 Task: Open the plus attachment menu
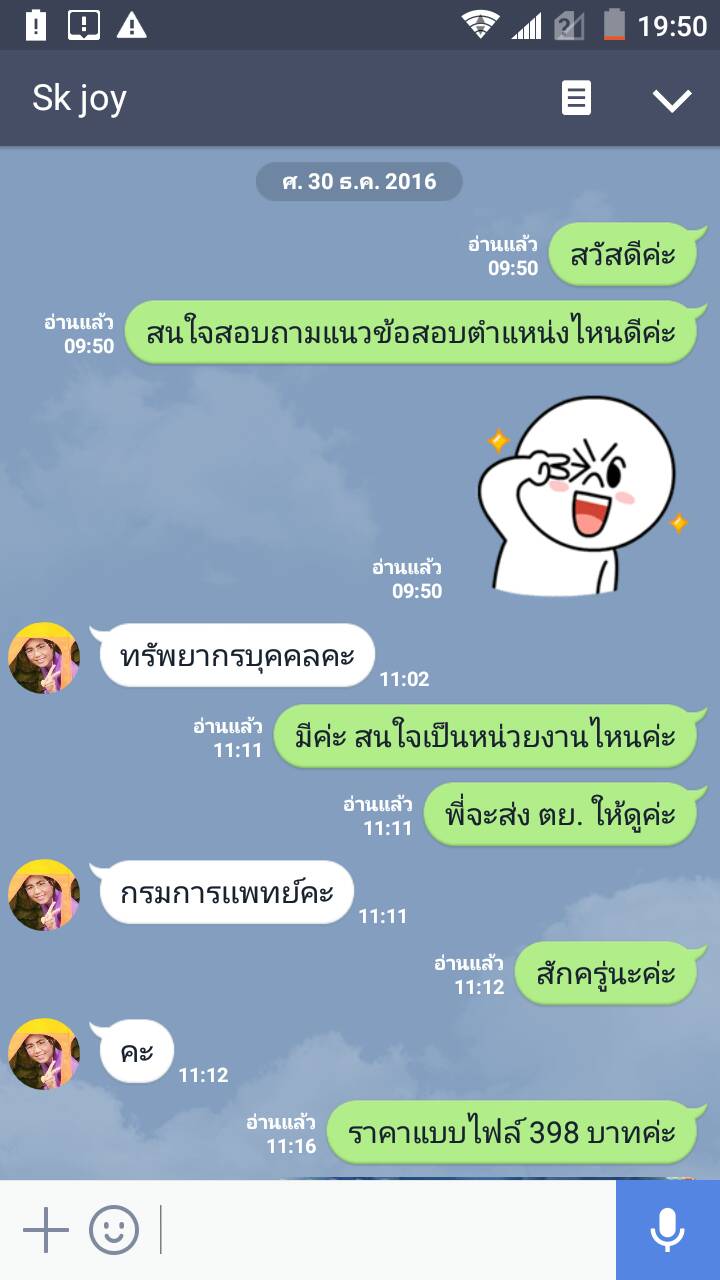pos(46,1230)
